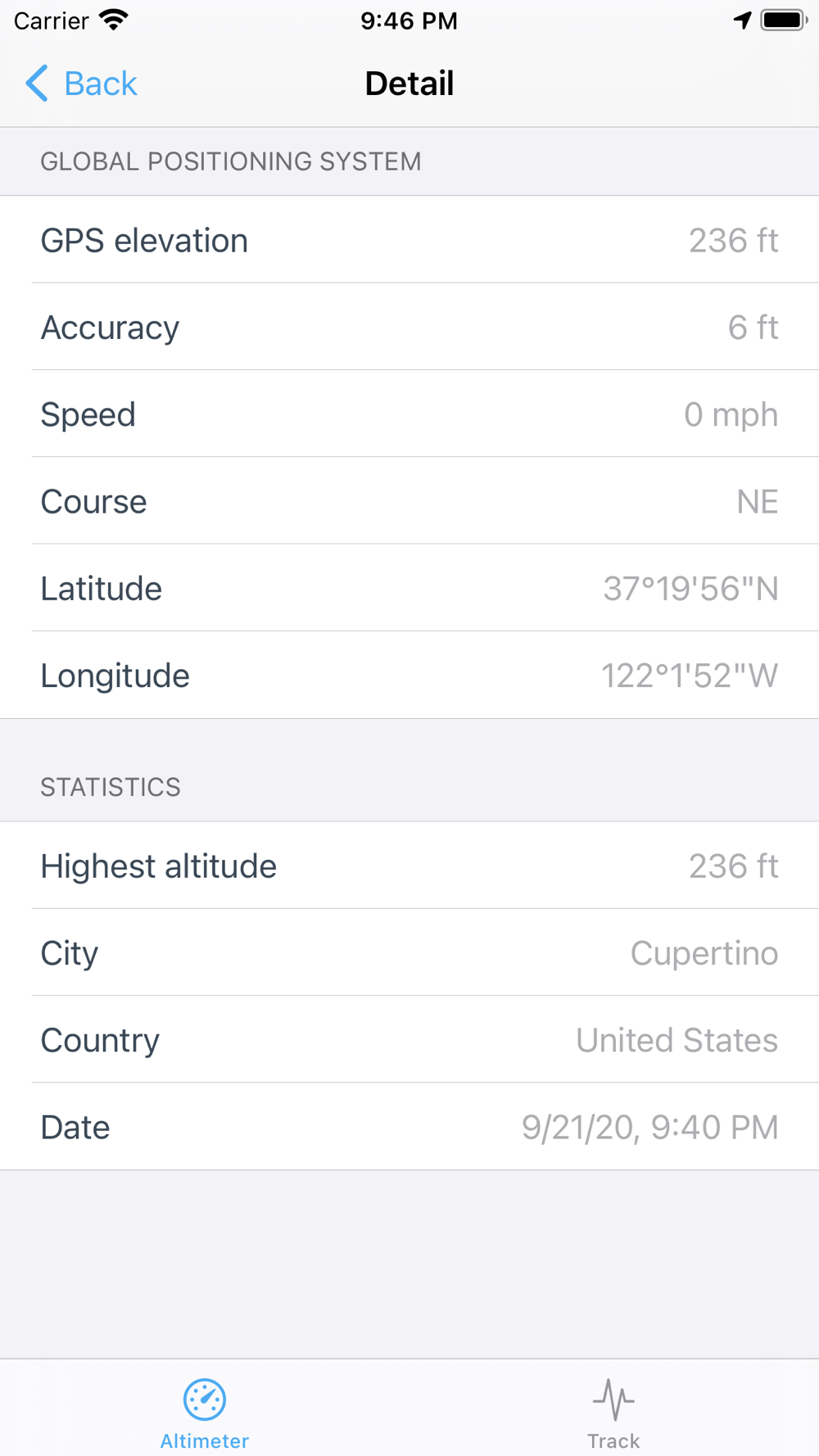819x1456 pixels.
Task: Switch to the Track tab
Action: (x=613, y=1413)
